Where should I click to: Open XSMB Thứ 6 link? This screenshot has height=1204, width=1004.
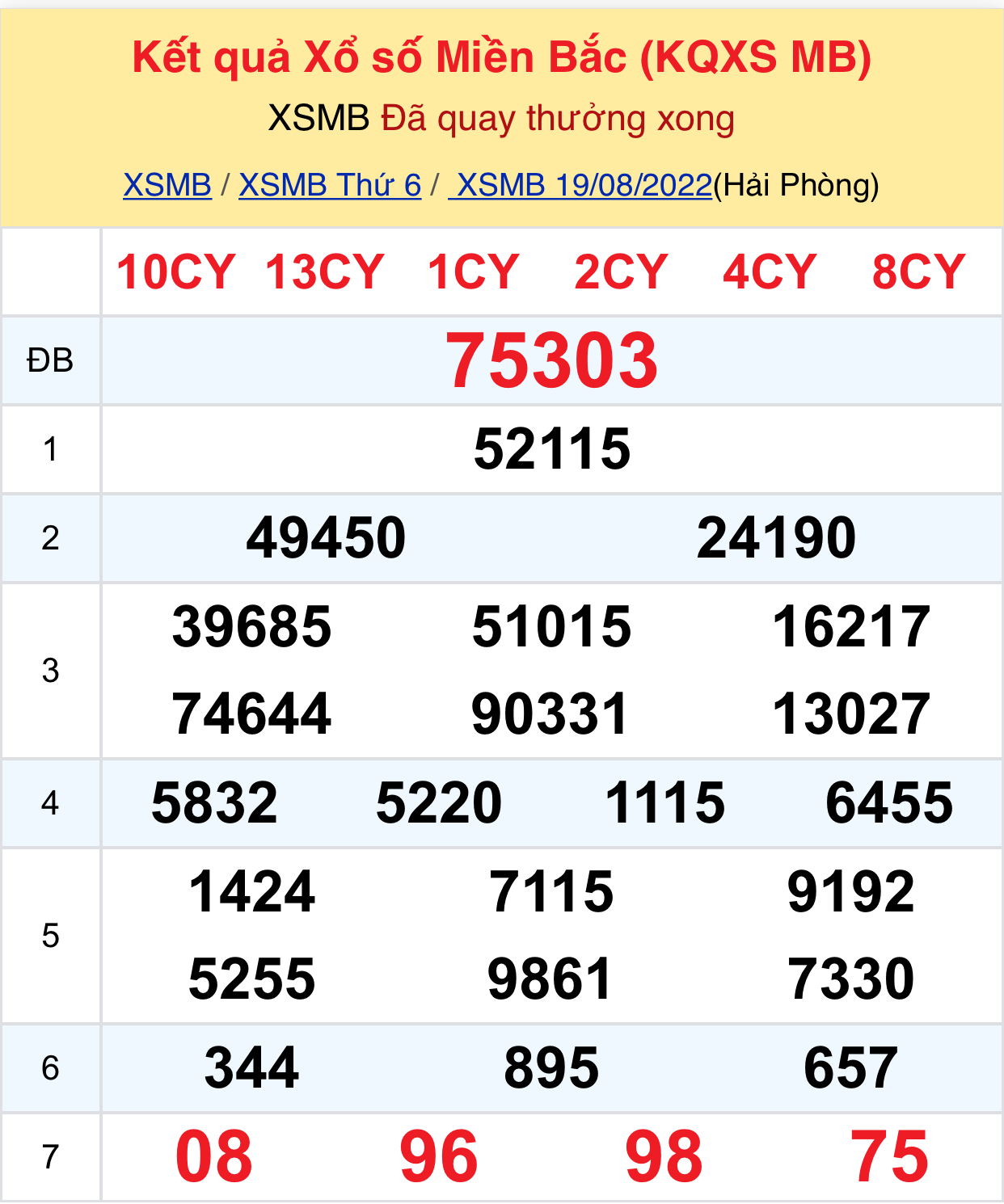(330, 187)
